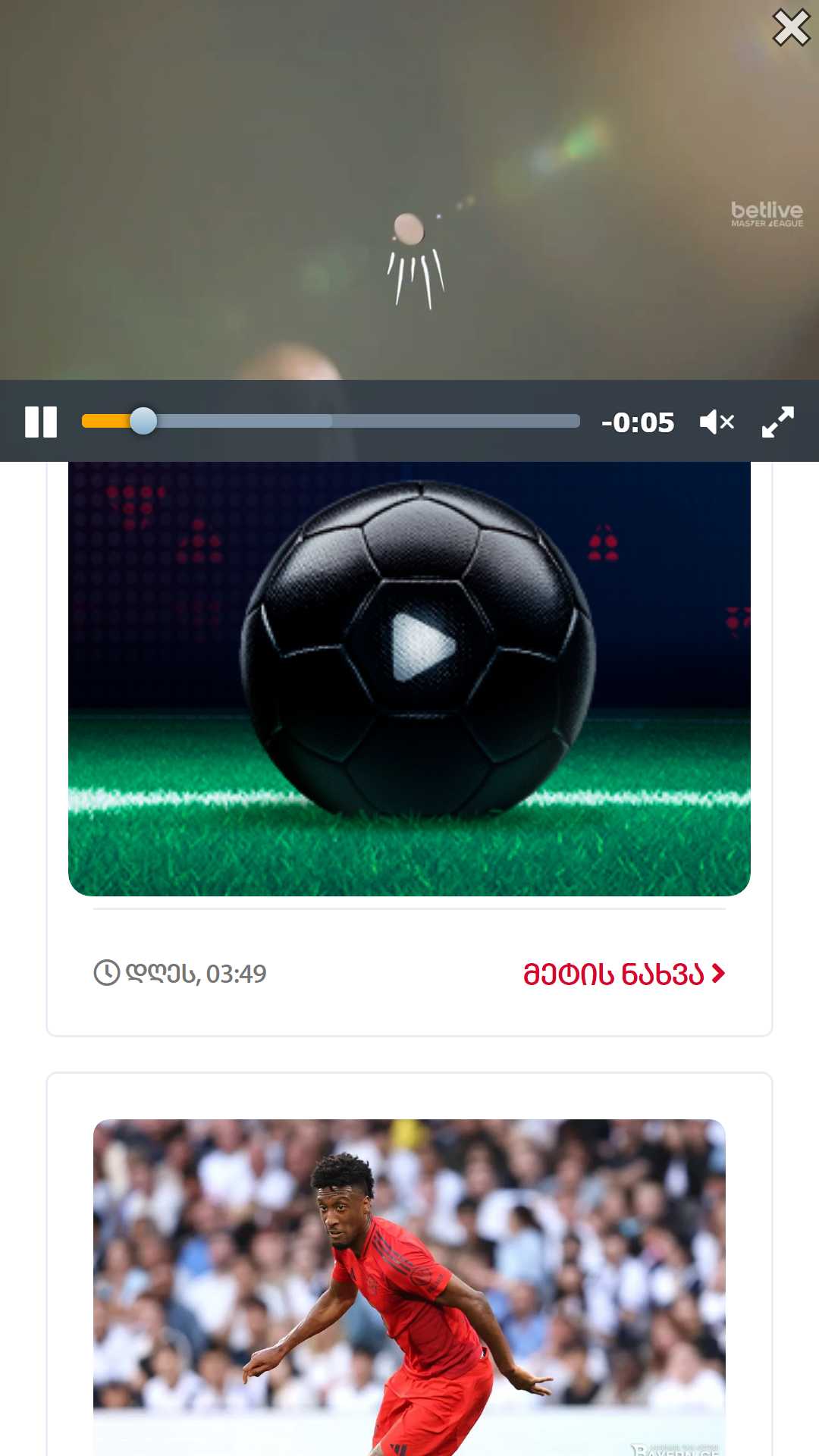
Task: Open the მეტის ნახვა link
Action: (624, 974)
